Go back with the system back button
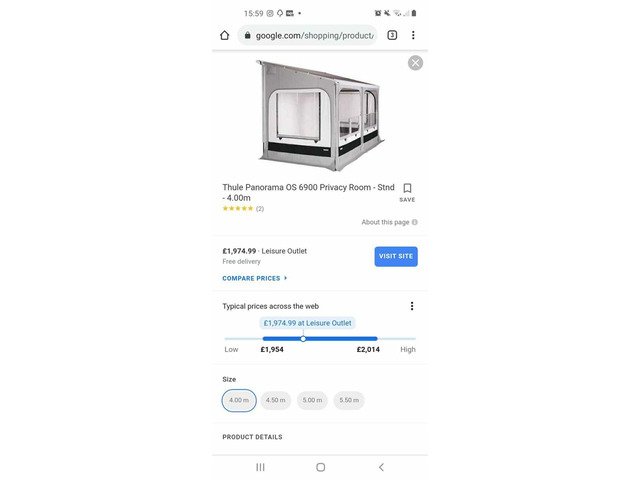Image resolution: width=640 pixels, height=480 pixels. (x=381, y=467)
